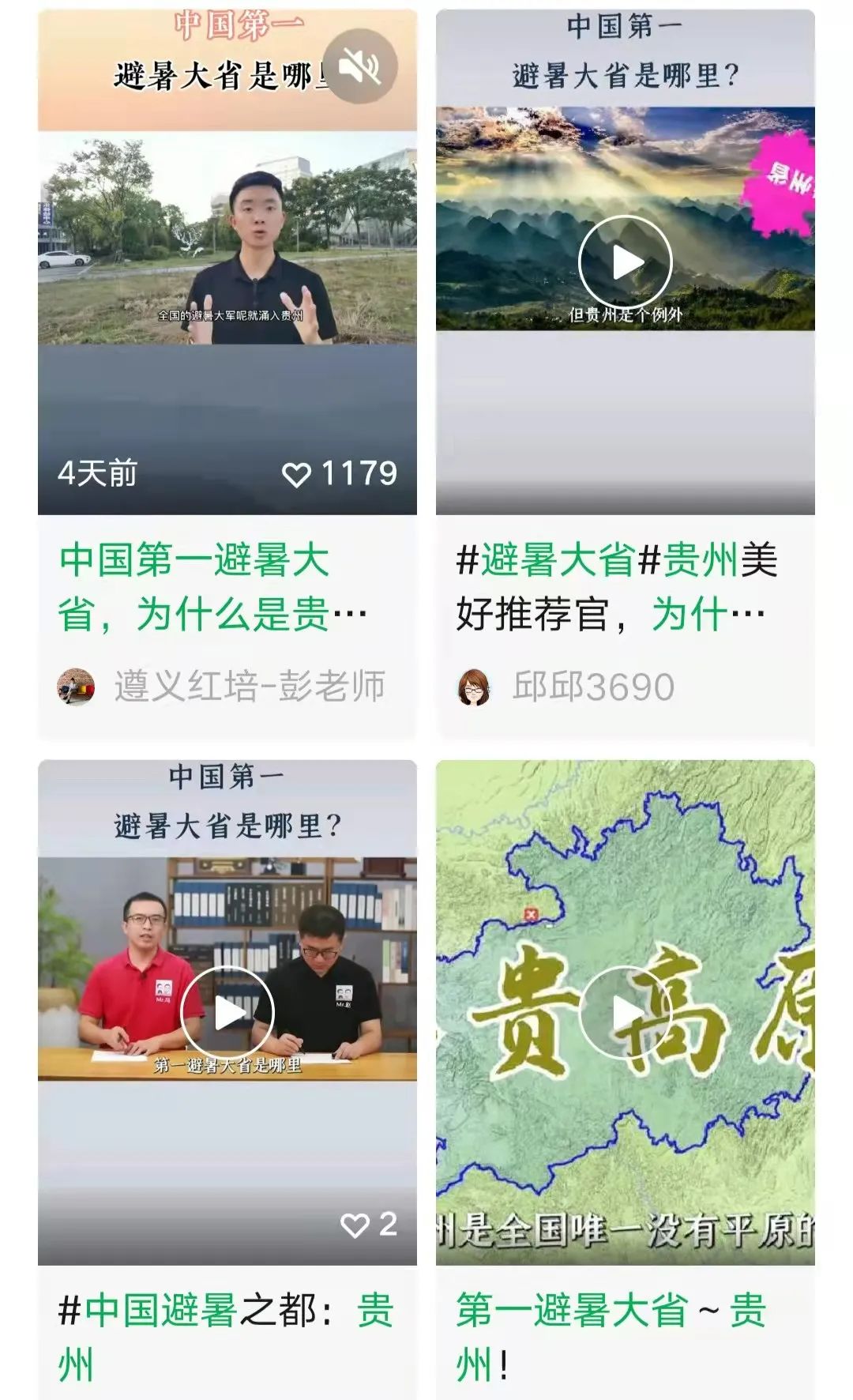Image resolution: width=853 pixels, height=1400 pixels.
Task: Play the two-hosts studio video
Action: click(x=229, y=1011)
